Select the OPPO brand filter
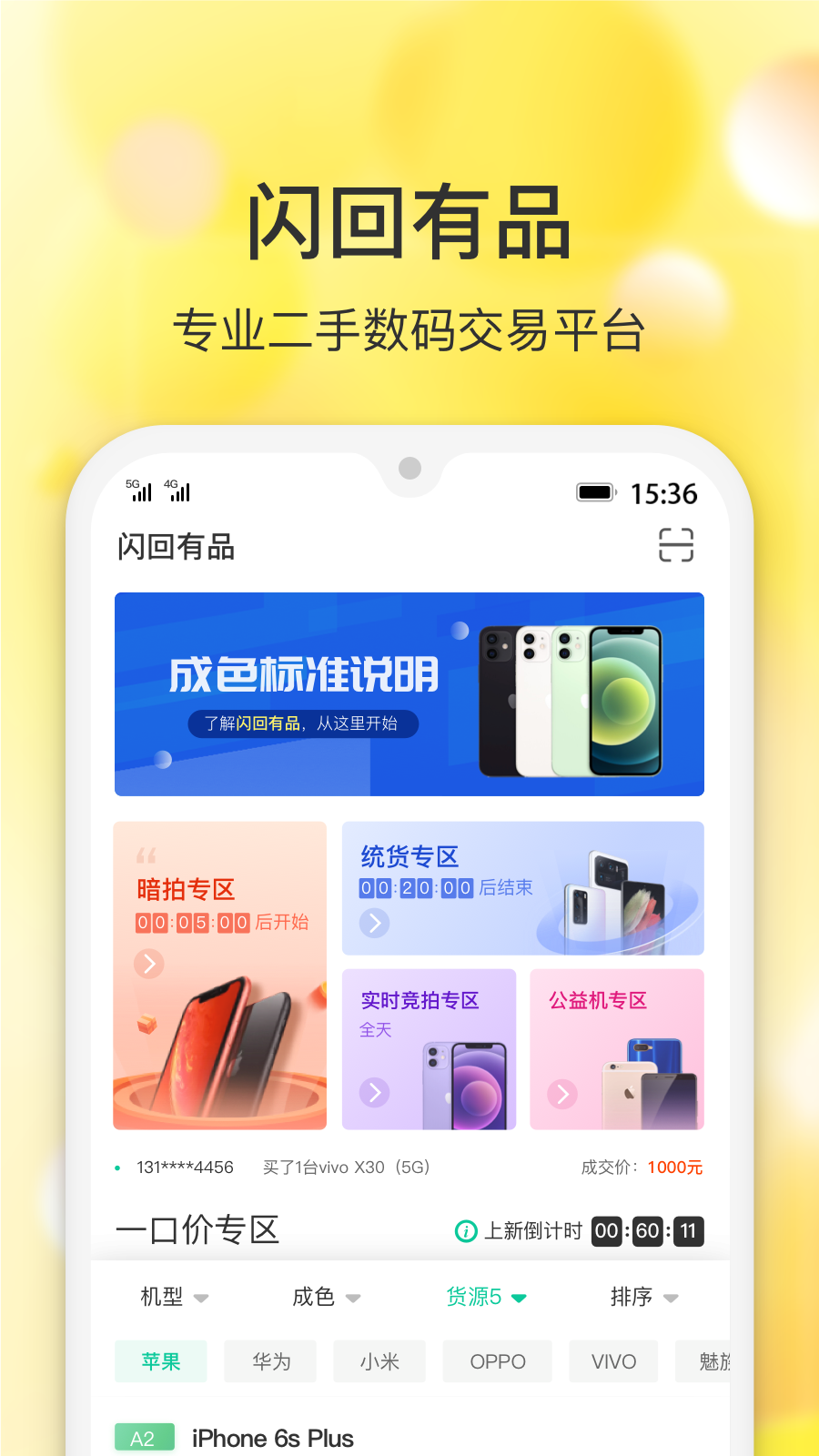 497,1361
